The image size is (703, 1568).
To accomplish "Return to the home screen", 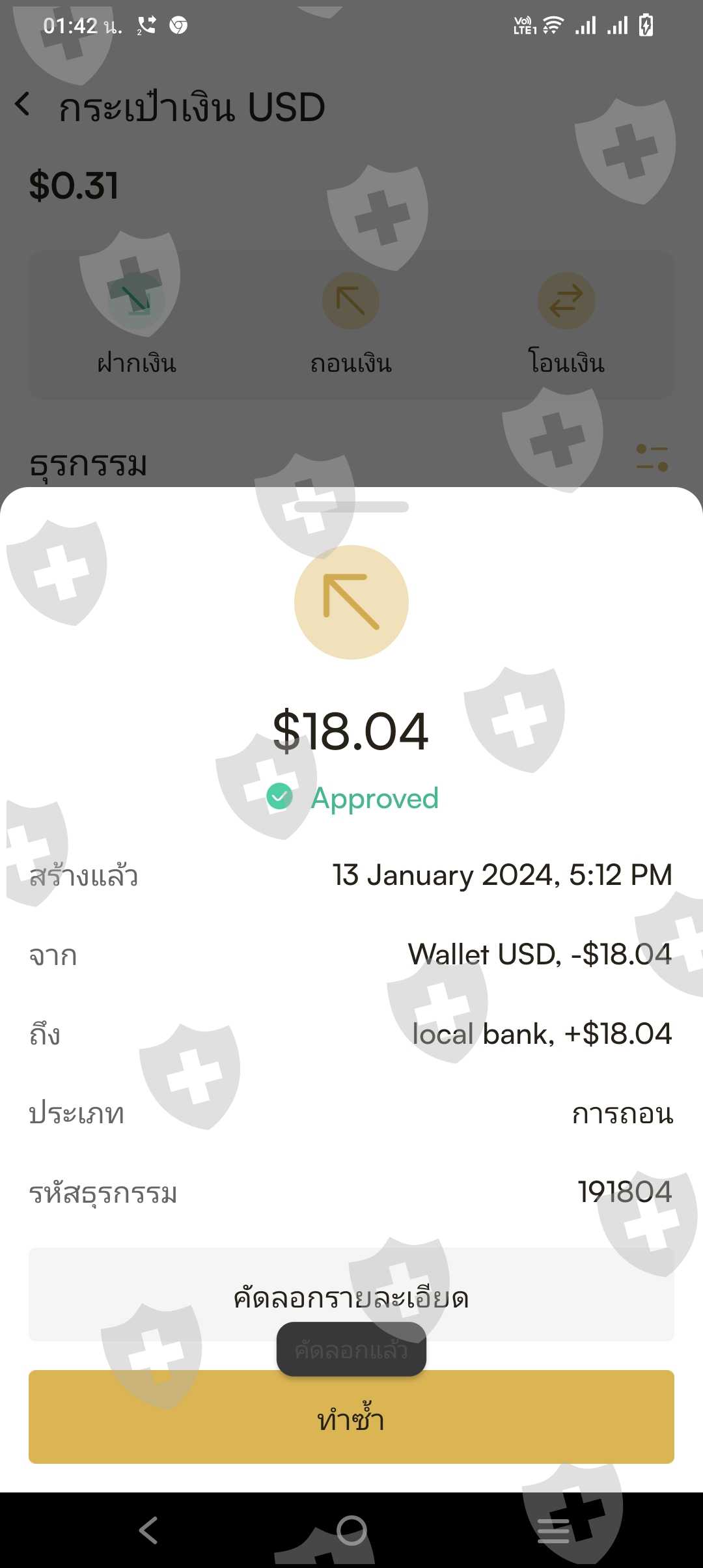I will tap(351, 1530).
